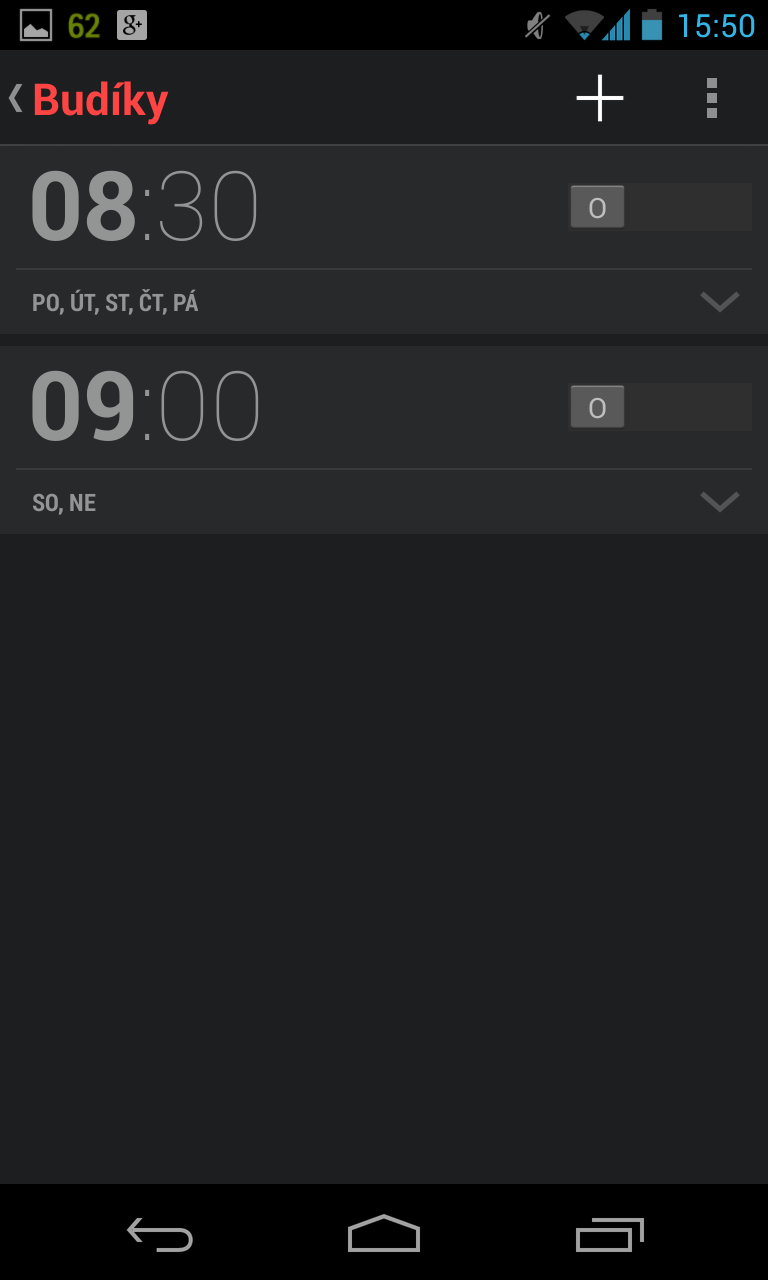Turn on the weekday alarm toggle
The height and width of the screenshot is (1280, 768).
point(659,206)
